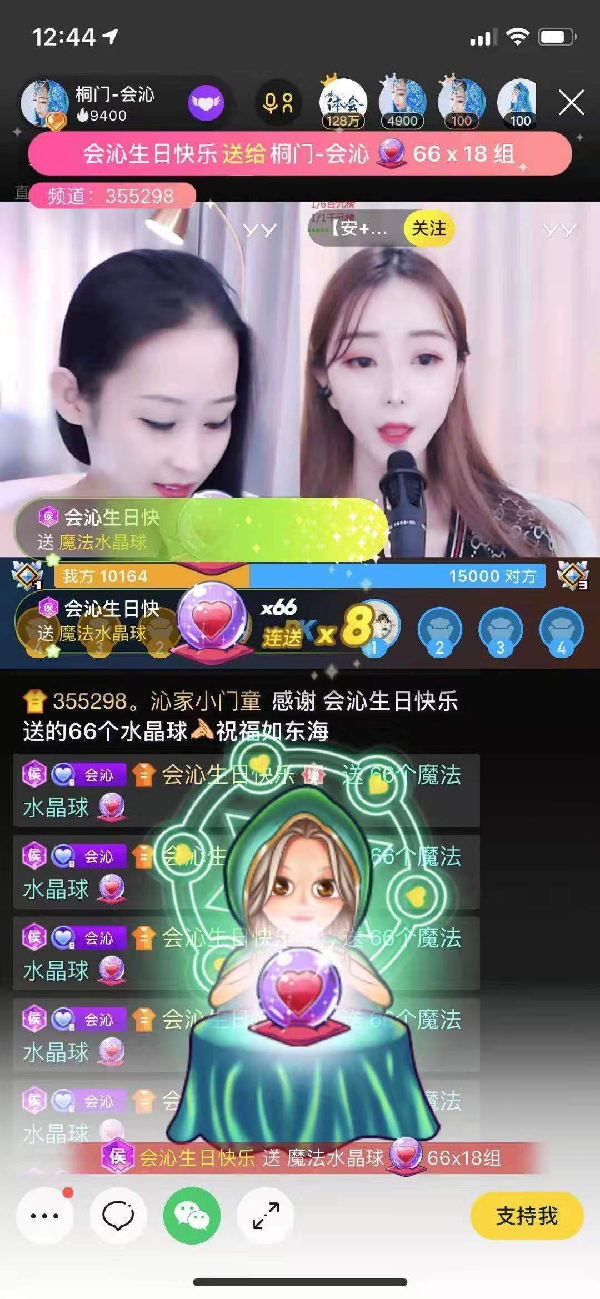
Task: Open the three-dots more menu
Action: pyautogui.click(x=45, y=1216)
